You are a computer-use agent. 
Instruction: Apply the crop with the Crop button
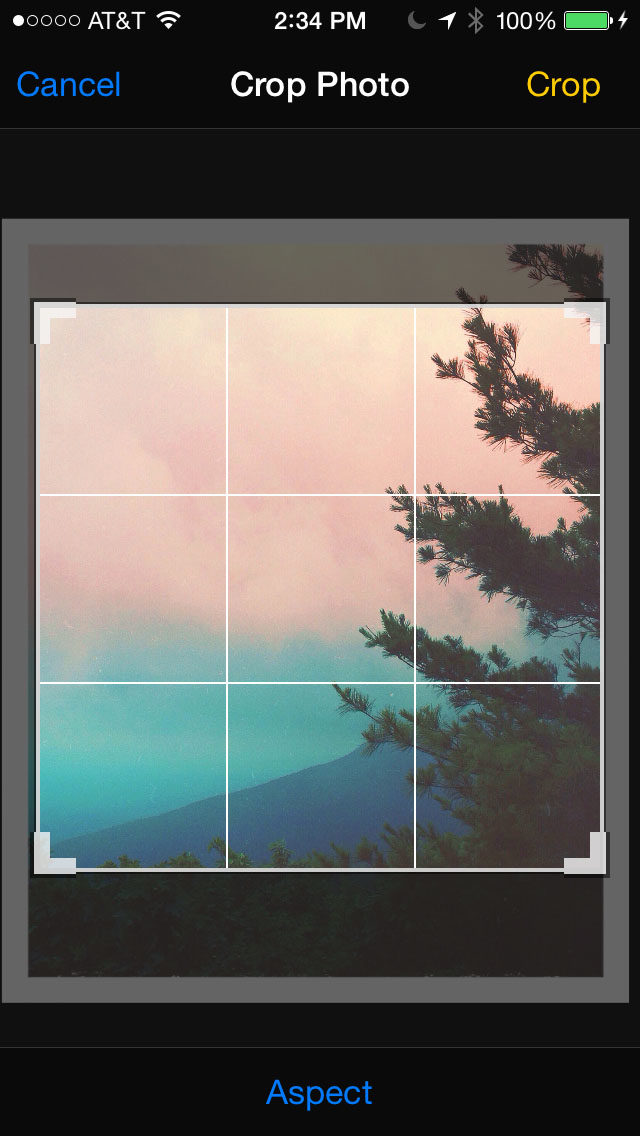(563, 85)
